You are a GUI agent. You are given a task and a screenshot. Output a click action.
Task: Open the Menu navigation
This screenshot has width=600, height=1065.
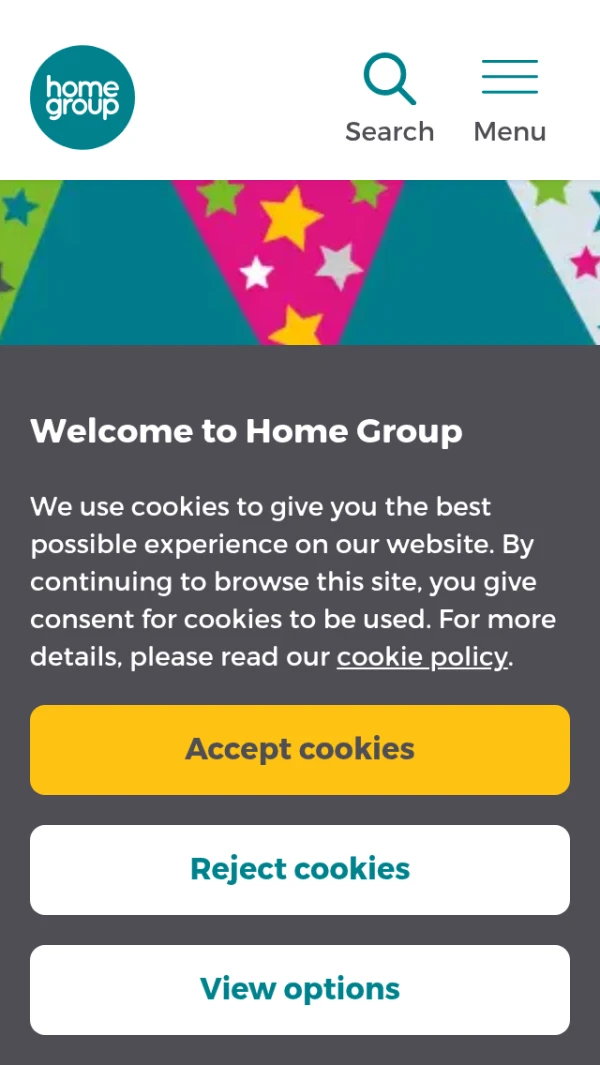pos(510,98)
